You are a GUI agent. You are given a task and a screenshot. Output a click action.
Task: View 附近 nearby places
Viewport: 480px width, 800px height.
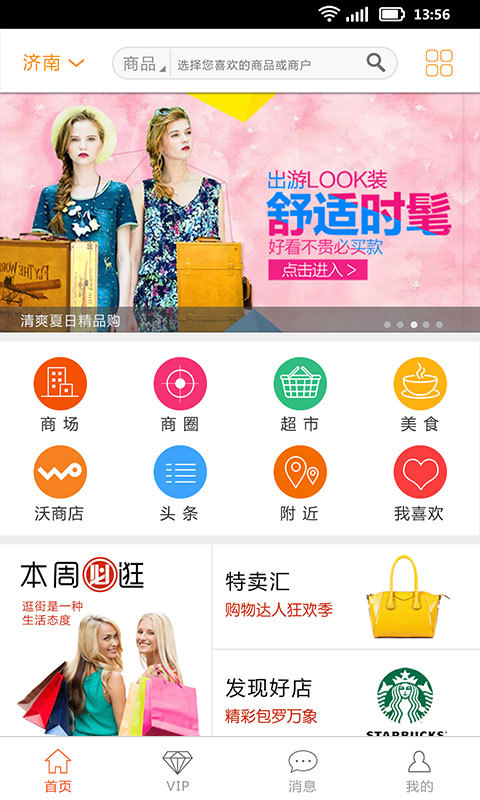point(300,484)
